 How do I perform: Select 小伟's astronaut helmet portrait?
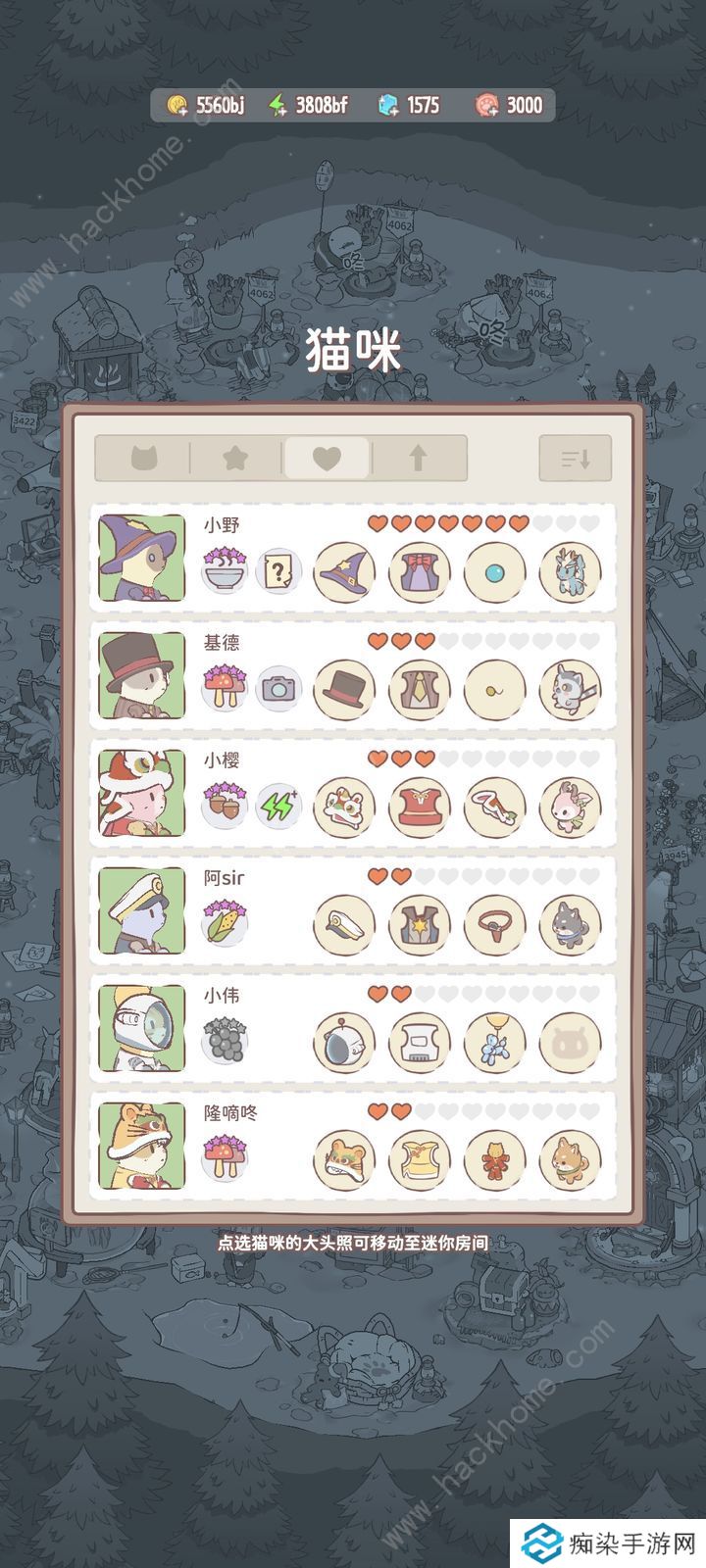pos(142,1029)
